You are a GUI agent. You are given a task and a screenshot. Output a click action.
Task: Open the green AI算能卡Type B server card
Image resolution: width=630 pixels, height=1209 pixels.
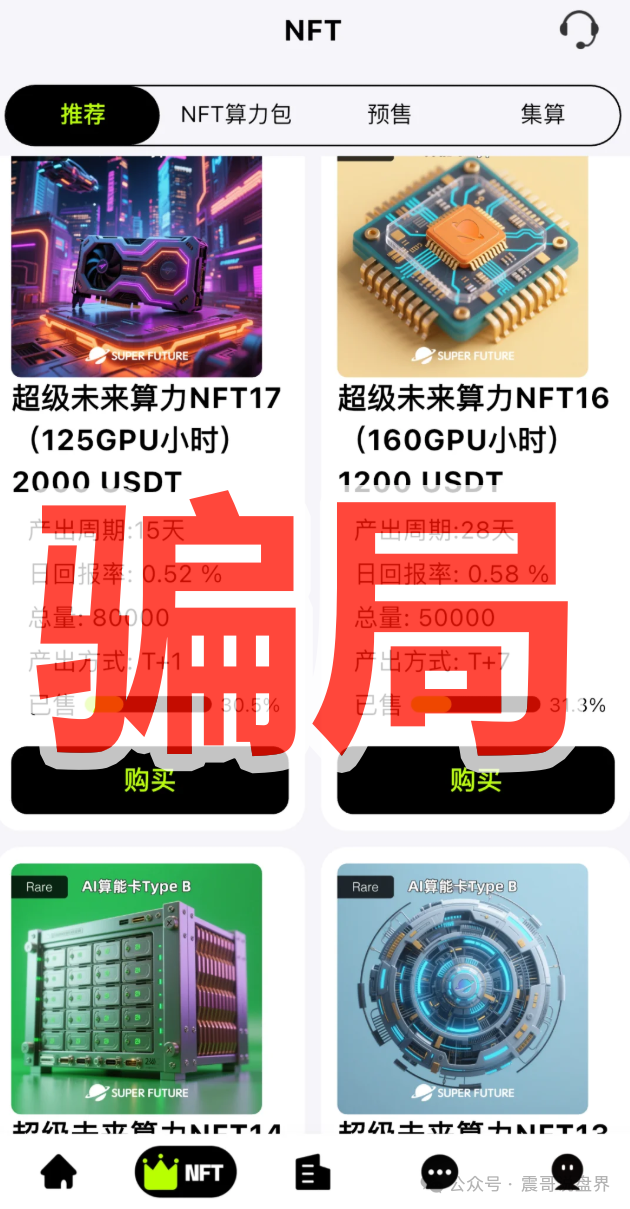tap(137, 988)
